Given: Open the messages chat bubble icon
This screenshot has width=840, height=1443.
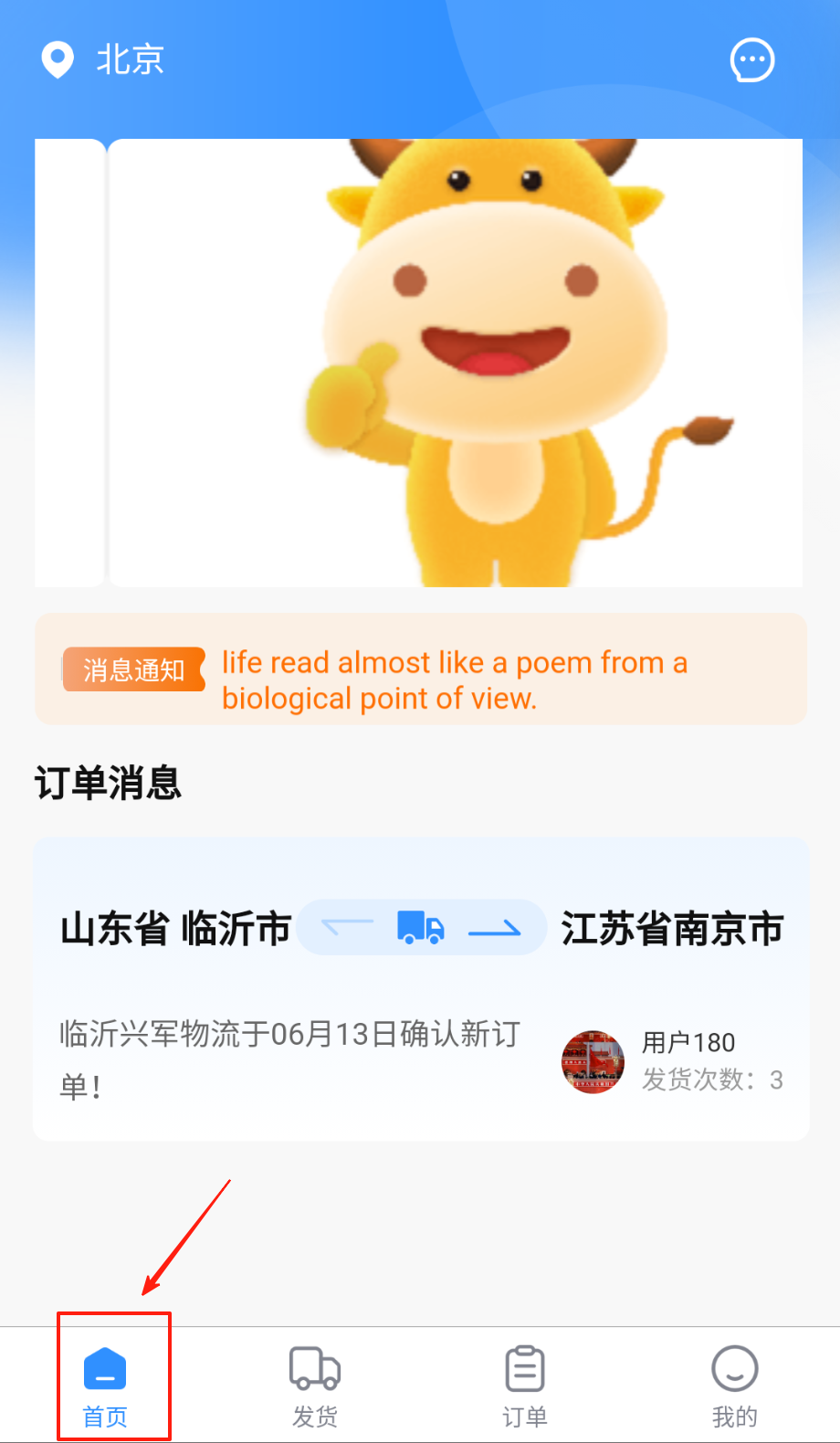Looking at the screenshot, I should click(x=752, y=61).
